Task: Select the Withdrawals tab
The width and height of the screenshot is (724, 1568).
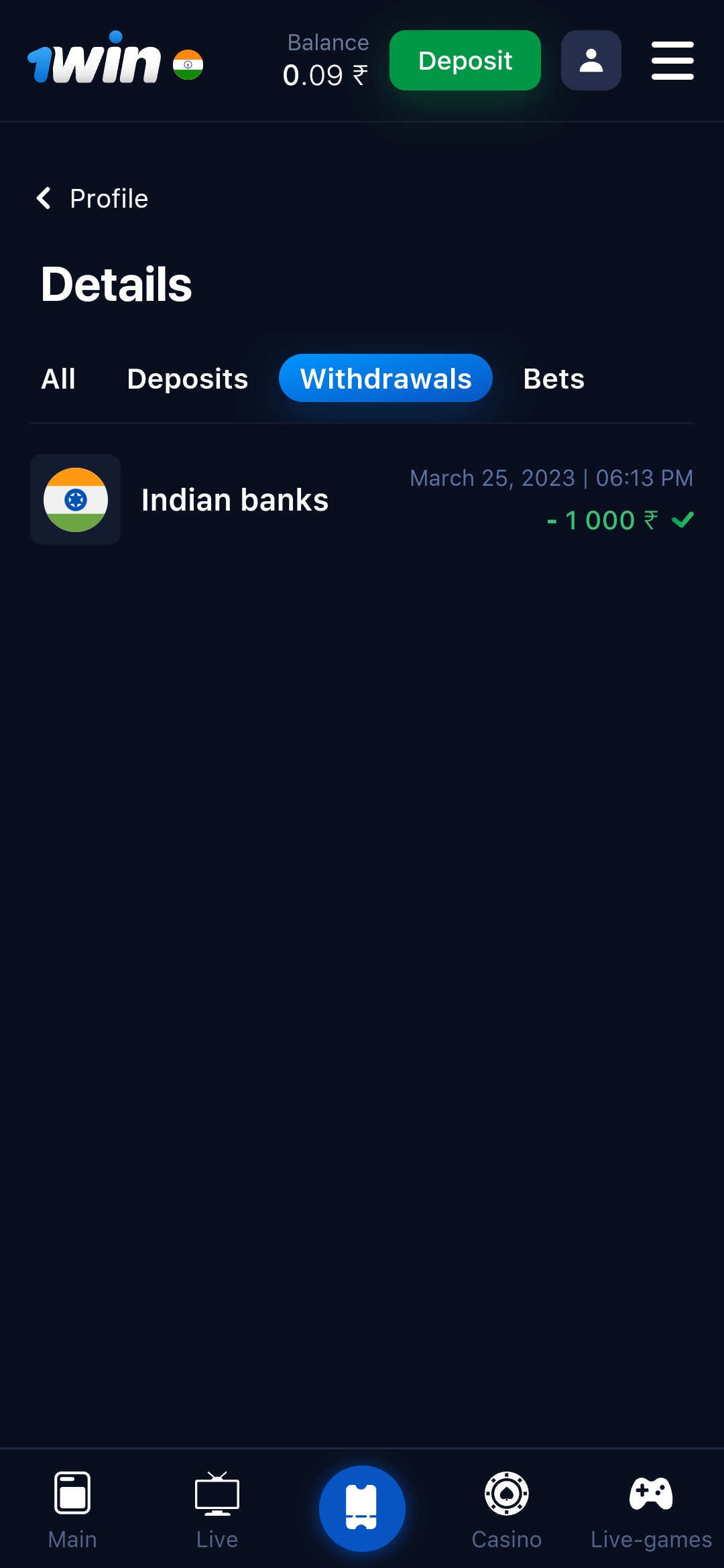Action: [385, 379]
